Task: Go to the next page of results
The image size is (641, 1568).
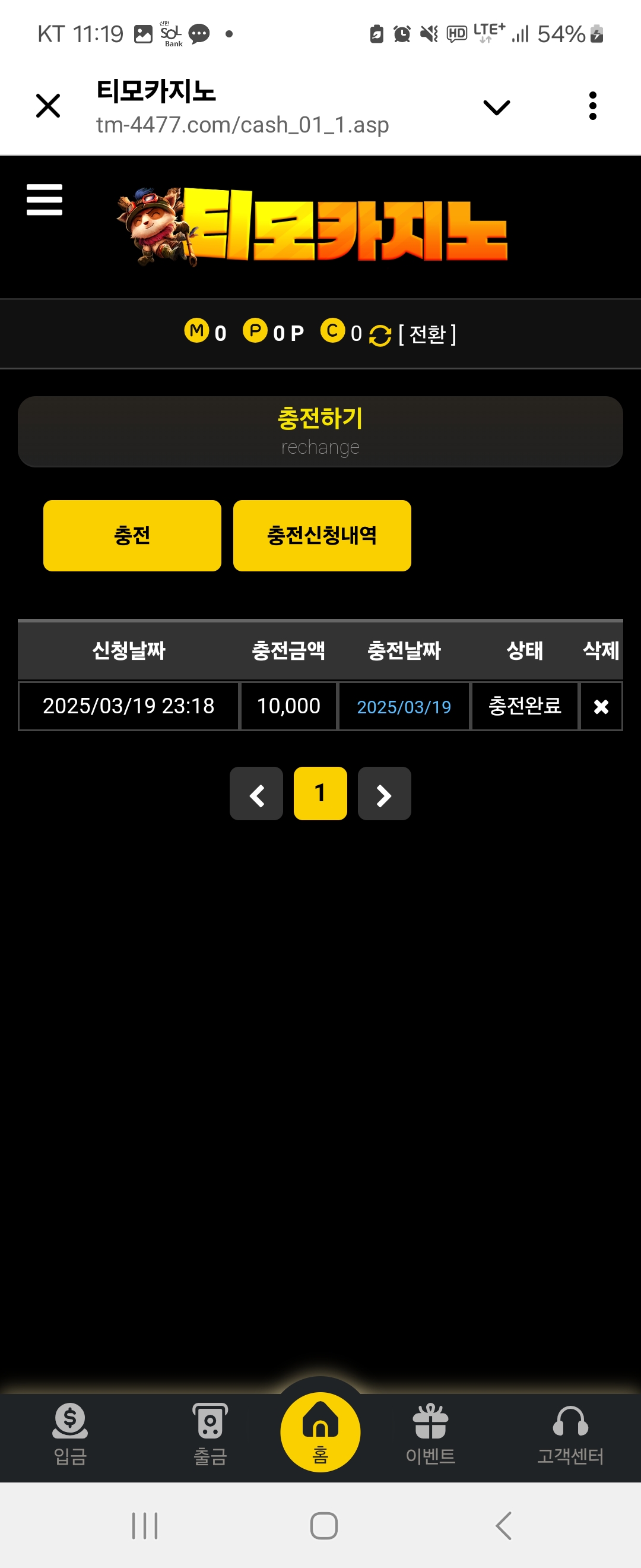Action: [x=385, y=794]
